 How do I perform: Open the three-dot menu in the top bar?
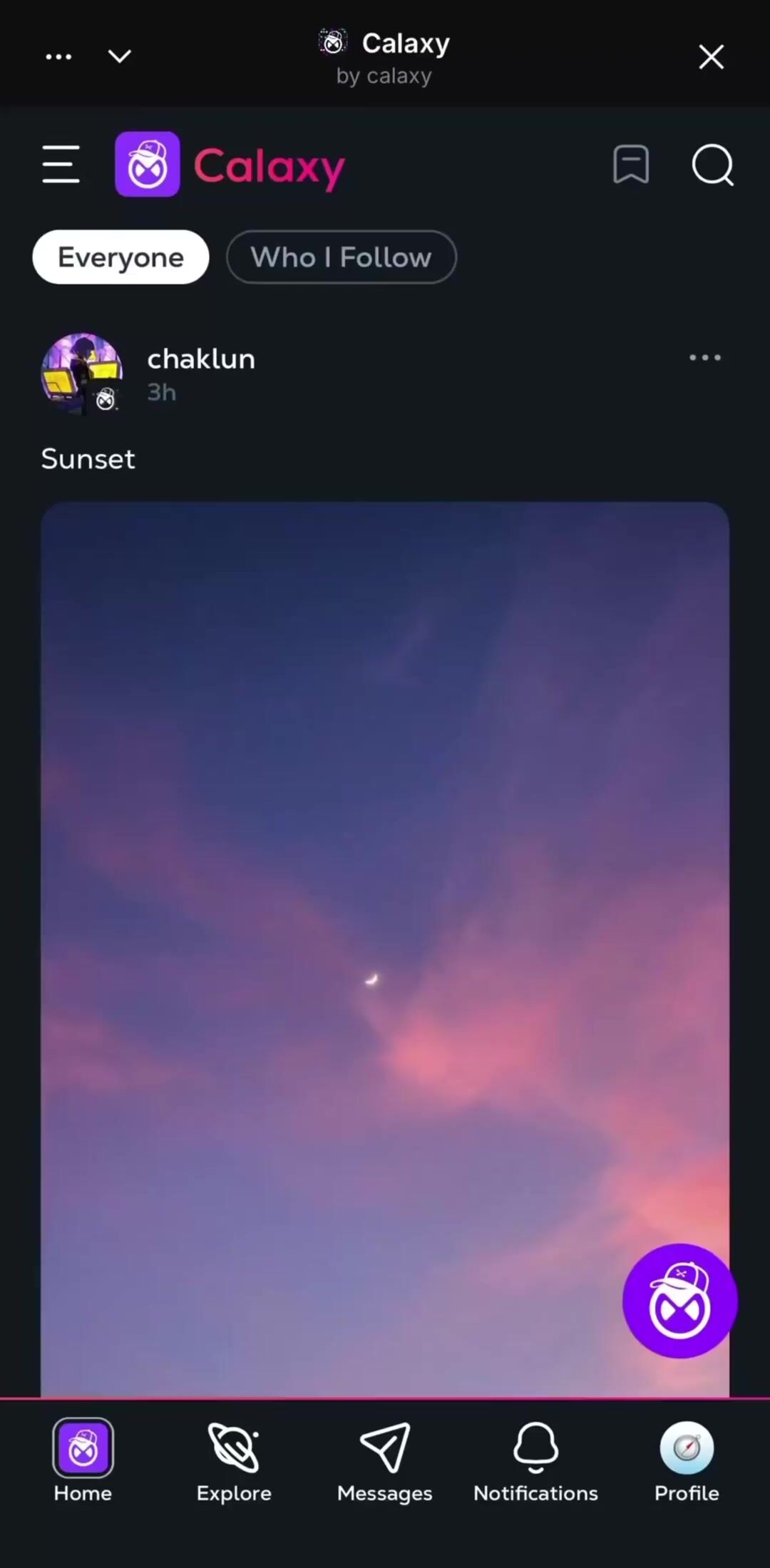click(58, 57)
